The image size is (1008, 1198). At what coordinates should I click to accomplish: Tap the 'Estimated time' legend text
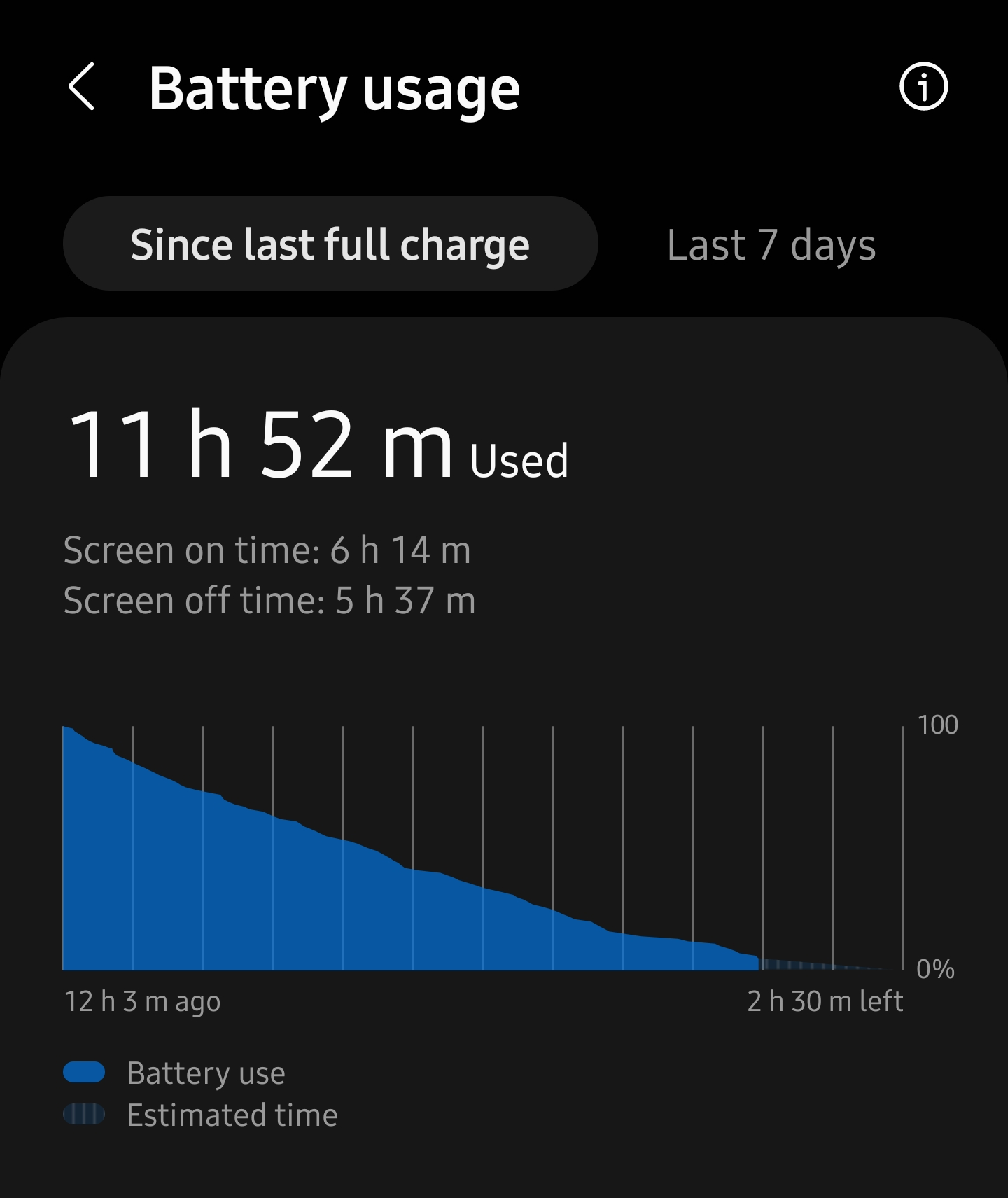(x=232, y=1115)
